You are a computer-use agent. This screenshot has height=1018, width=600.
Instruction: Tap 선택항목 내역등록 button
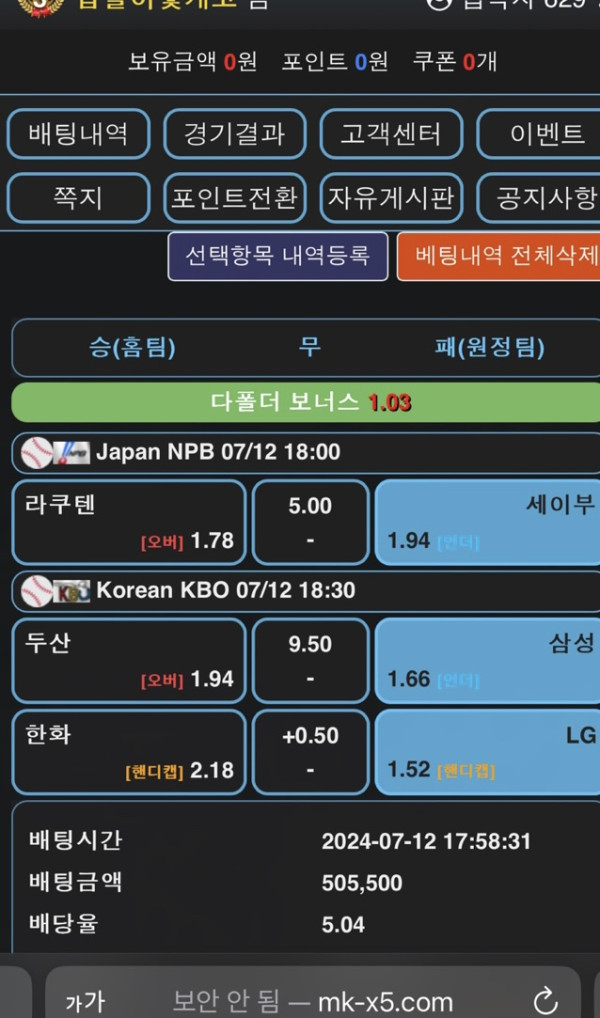(278, 256)
